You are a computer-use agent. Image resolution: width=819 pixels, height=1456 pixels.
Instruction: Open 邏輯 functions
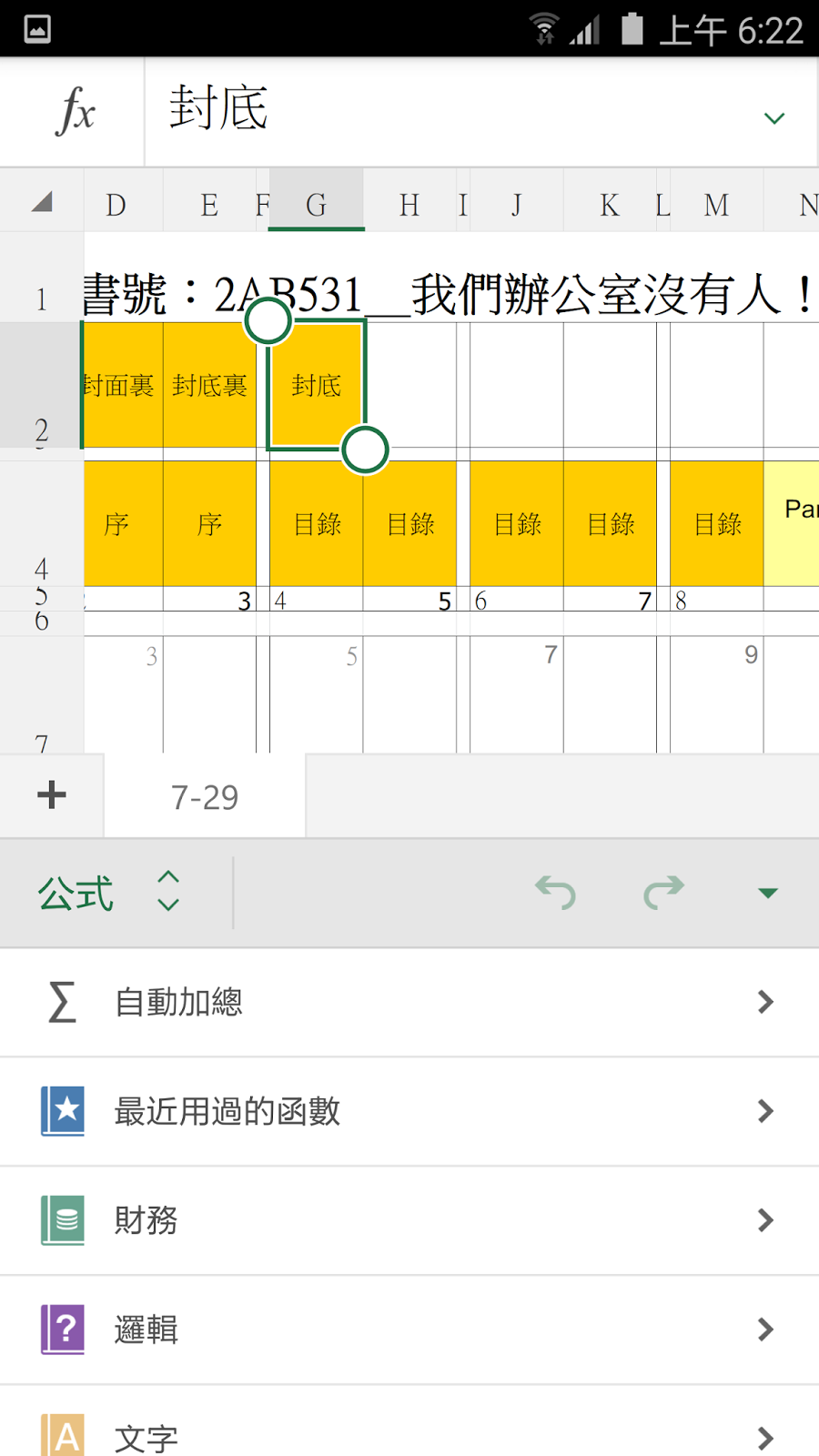click(409, 1330)
